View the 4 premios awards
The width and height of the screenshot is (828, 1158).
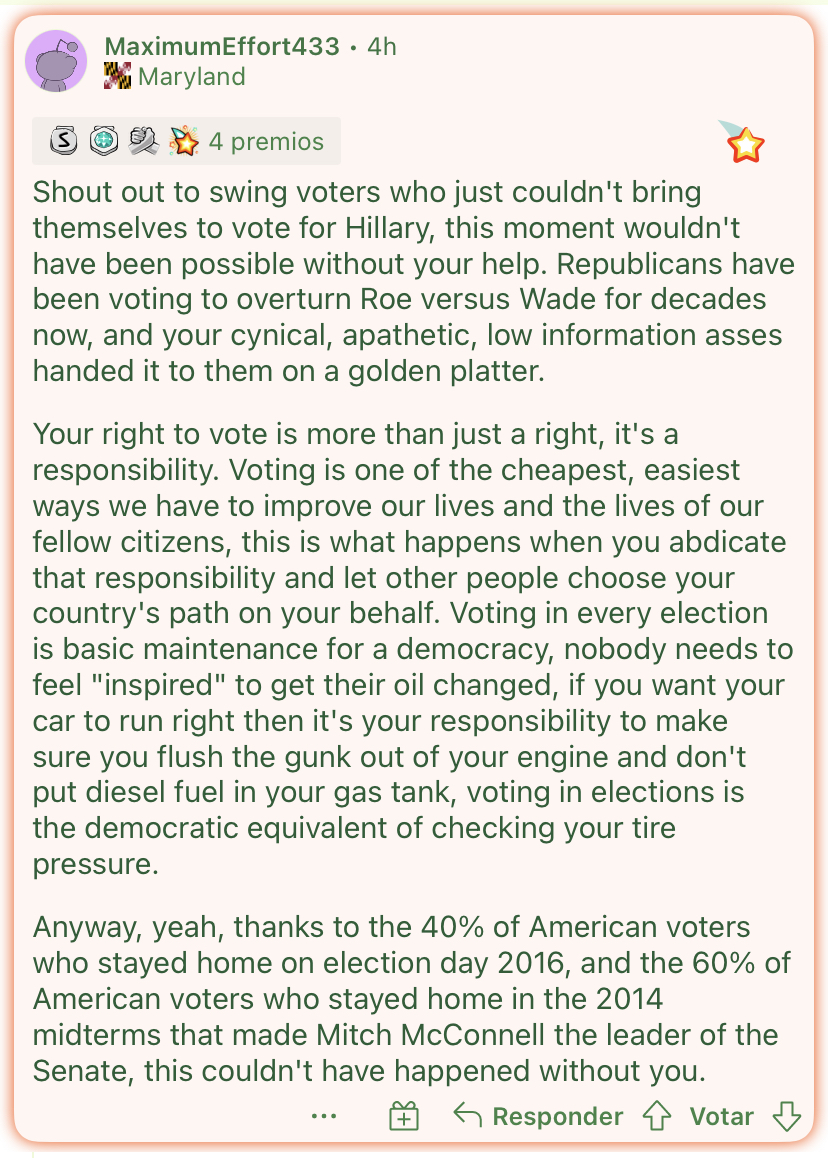[x=186, y=141]
